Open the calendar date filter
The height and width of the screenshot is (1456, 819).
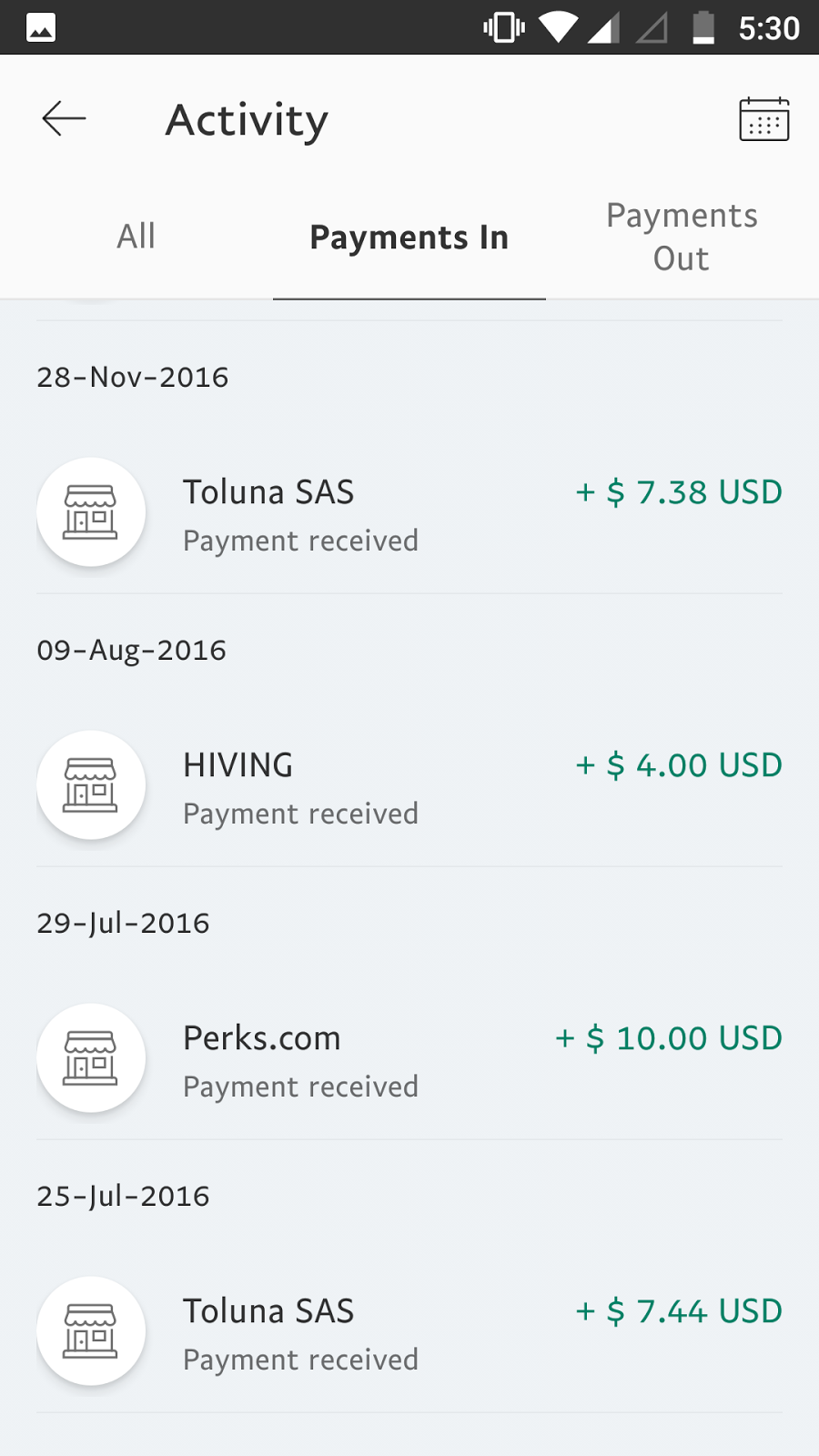pos(763,118)
